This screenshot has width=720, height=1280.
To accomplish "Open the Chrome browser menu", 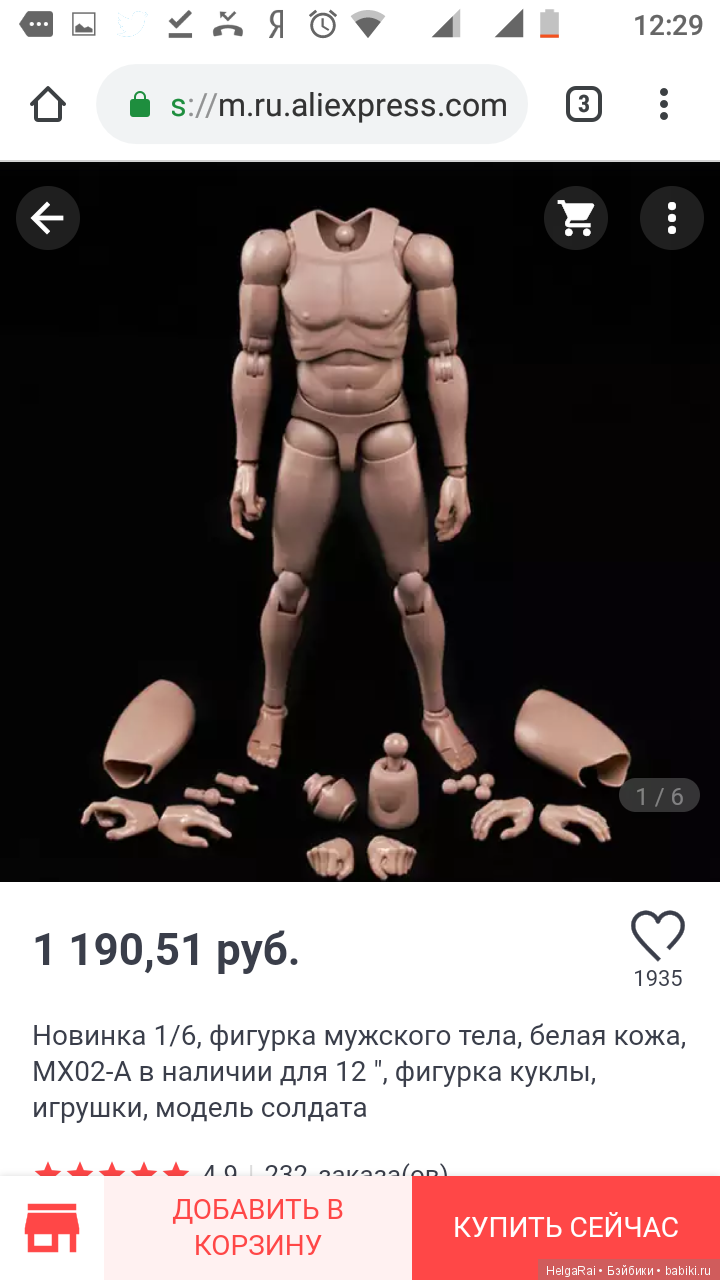I will (x=664, y=104).
